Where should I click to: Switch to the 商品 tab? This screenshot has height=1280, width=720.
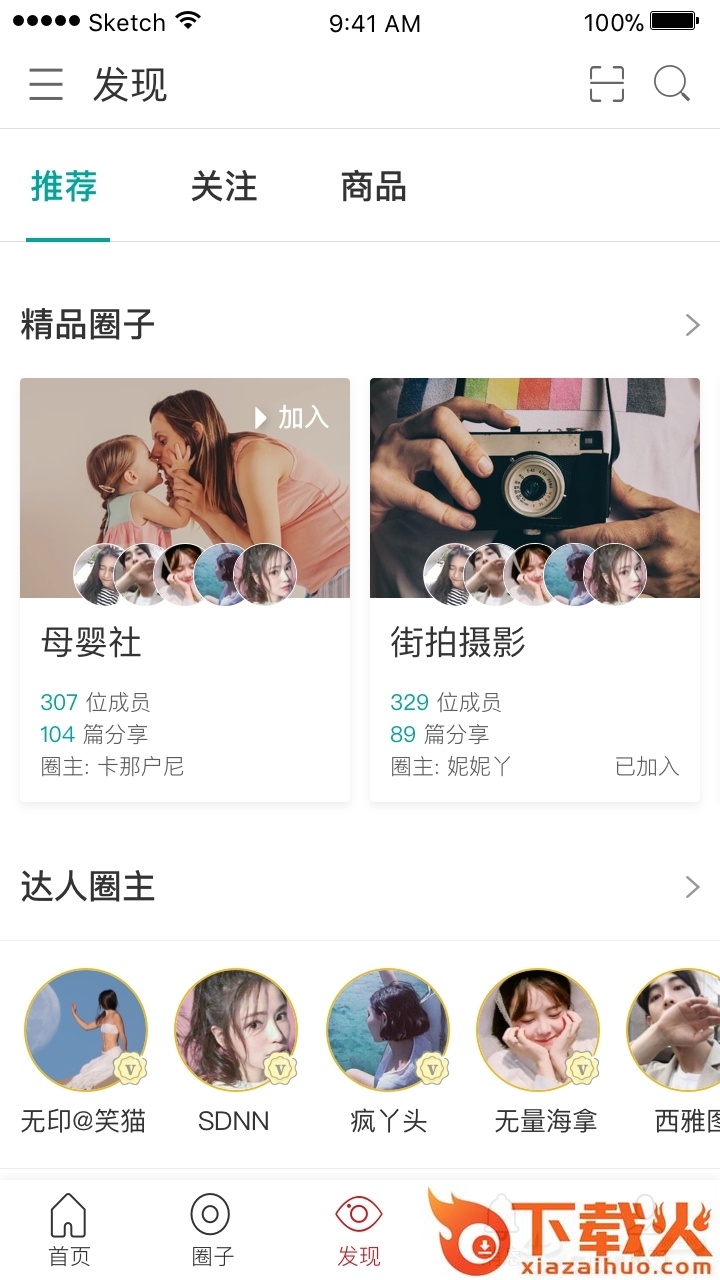pyautogui.click(x=373, y=187)
